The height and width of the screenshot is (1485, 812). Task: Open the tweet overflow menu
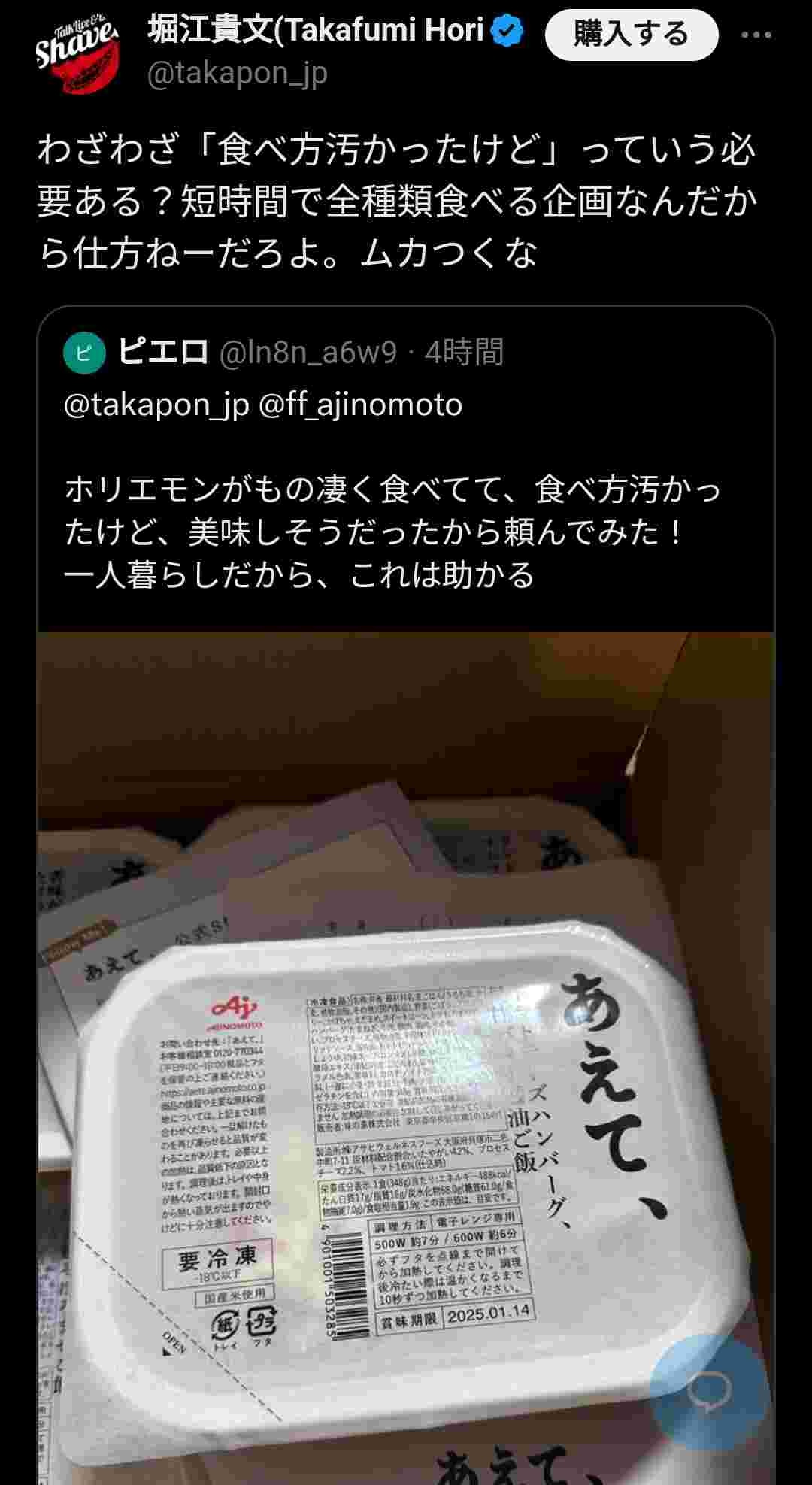pos(755,35)
